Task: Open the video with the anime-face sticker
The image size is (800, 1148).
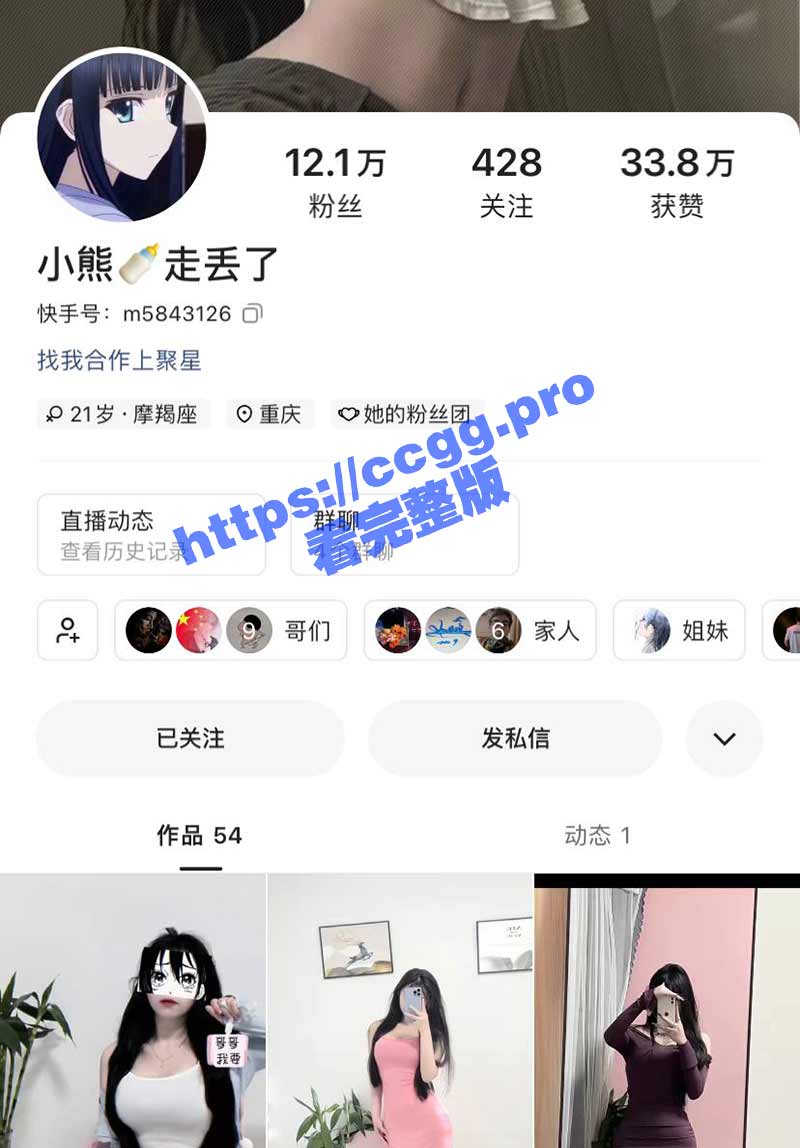Action: [x=132, y=1012]
